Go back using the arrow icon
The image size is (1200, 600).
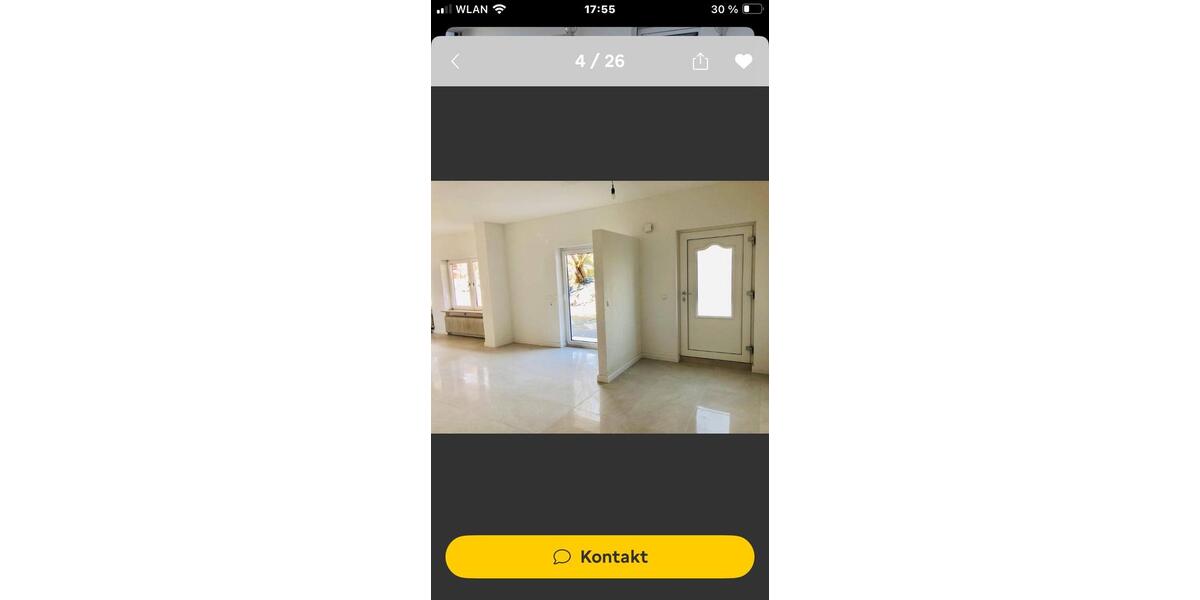click(455, 61)
